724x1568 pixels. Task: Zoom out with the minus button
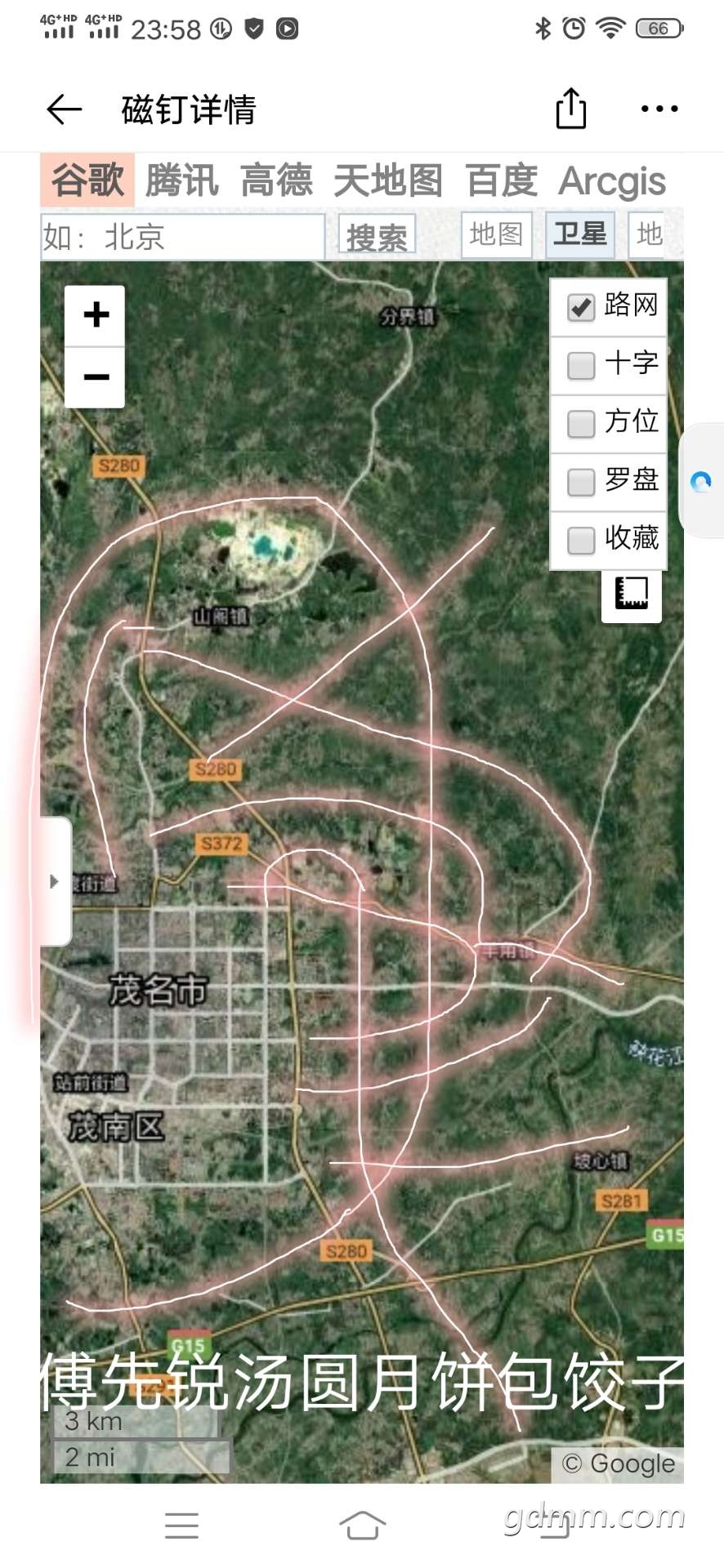click(x=96, y=376)
